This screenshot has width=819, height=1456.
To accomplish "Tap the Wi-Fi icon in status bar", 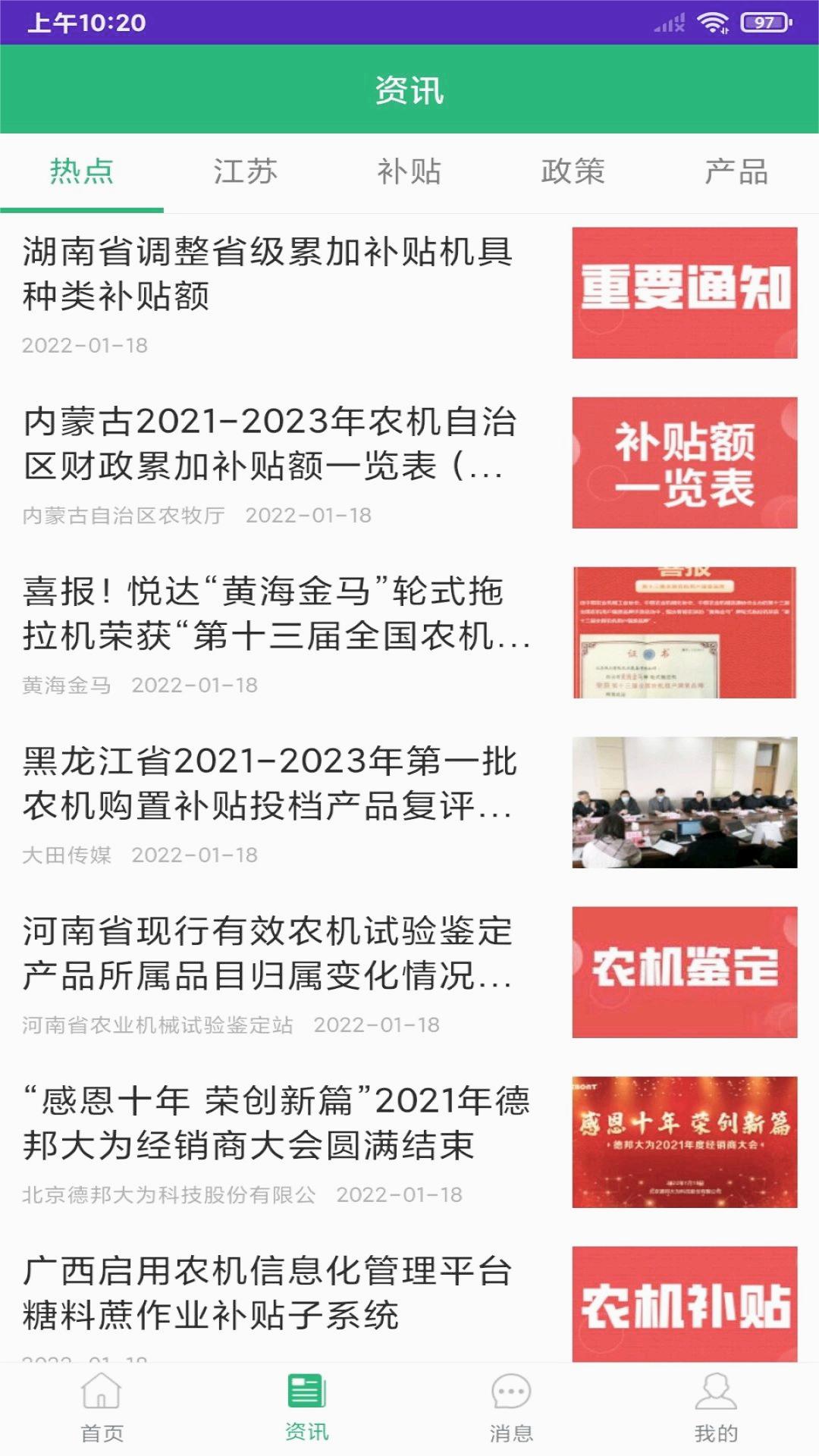I will [x=714, y=23].
